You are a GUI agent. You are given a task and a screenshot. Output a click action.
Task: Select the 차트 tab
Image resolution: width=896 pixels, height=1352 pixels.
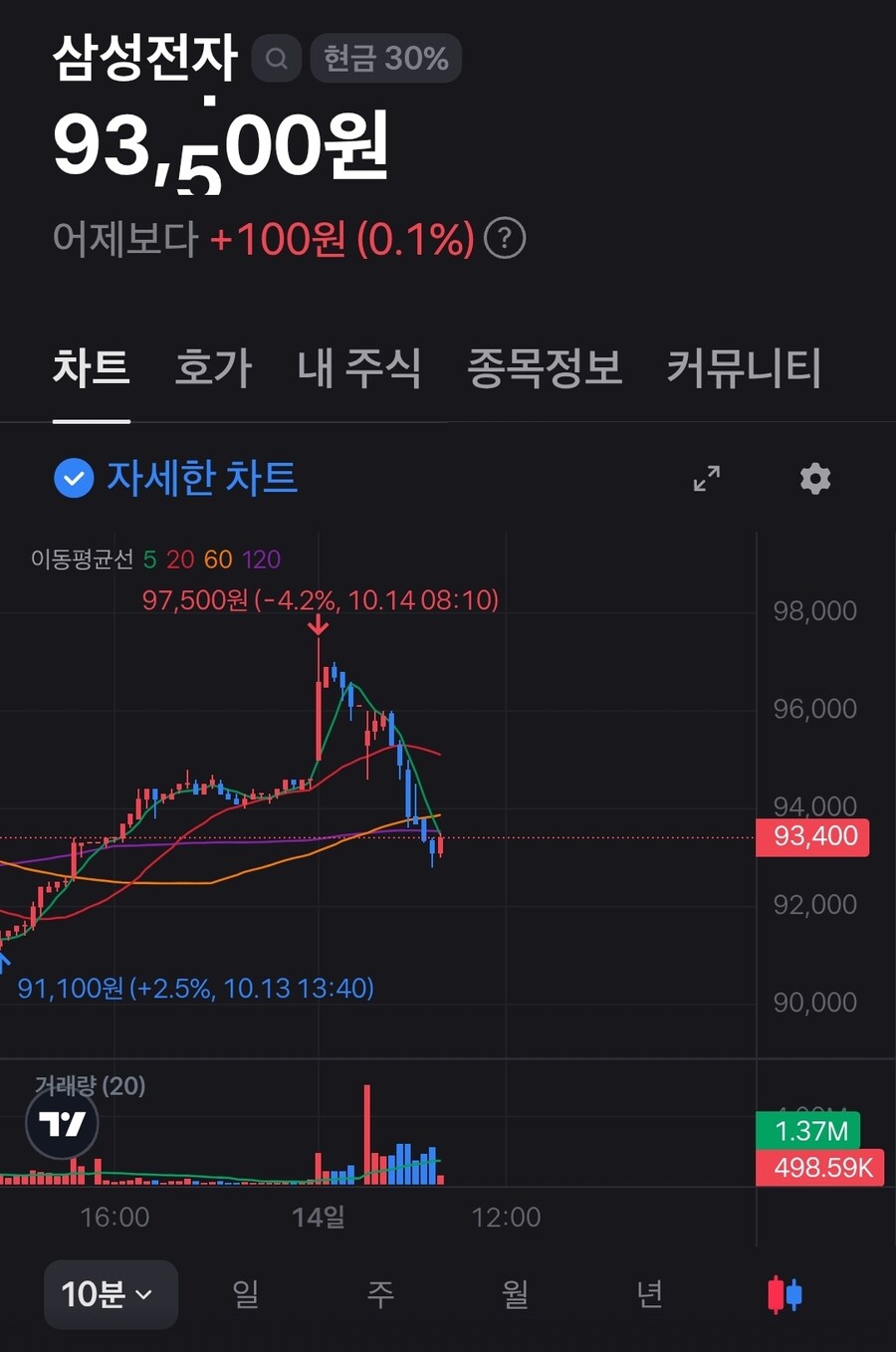click(x=92, y=367)
